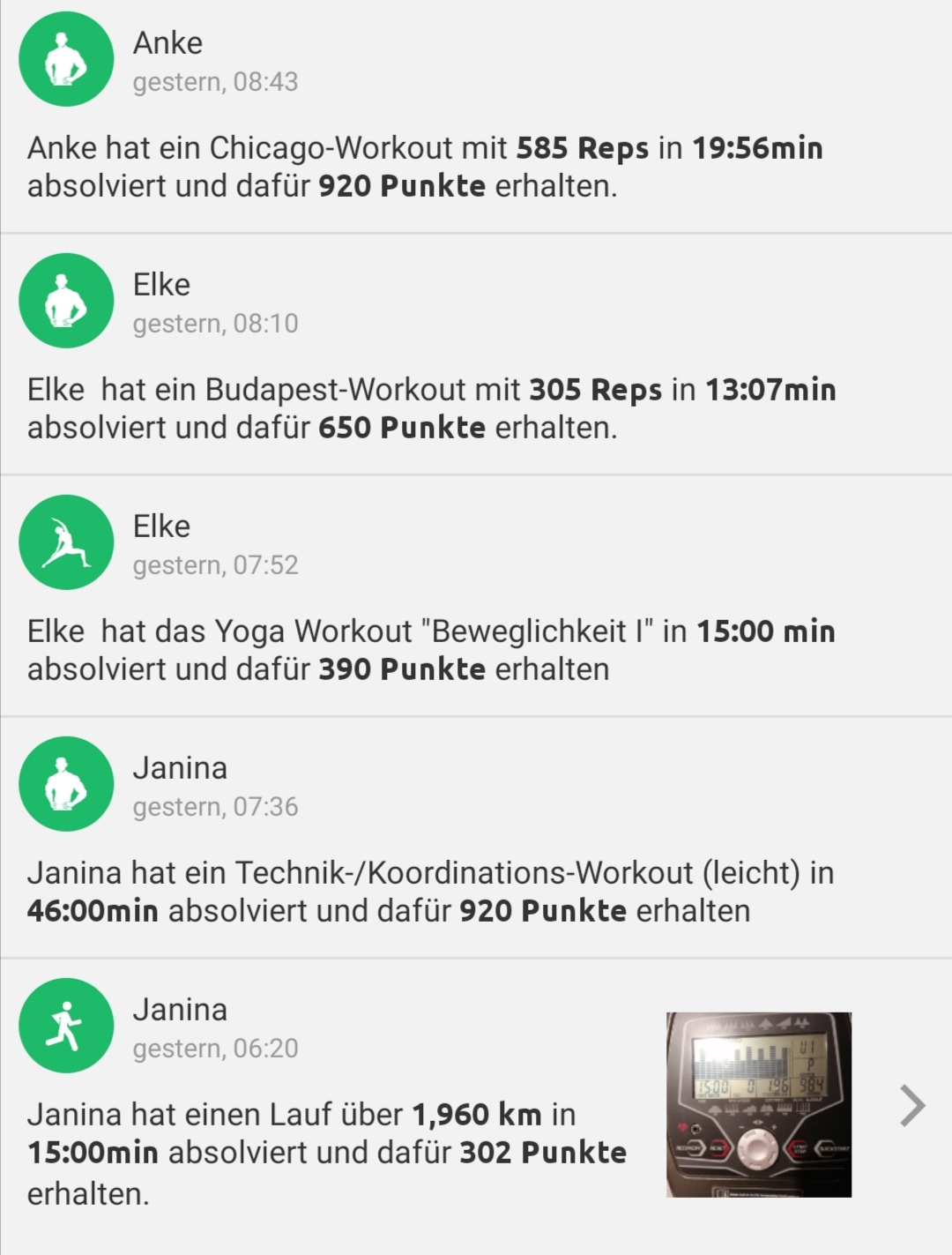Tap Elke's Budapest workout avatar icon
The image size is (952, 1255).
[x=65, y=300]
